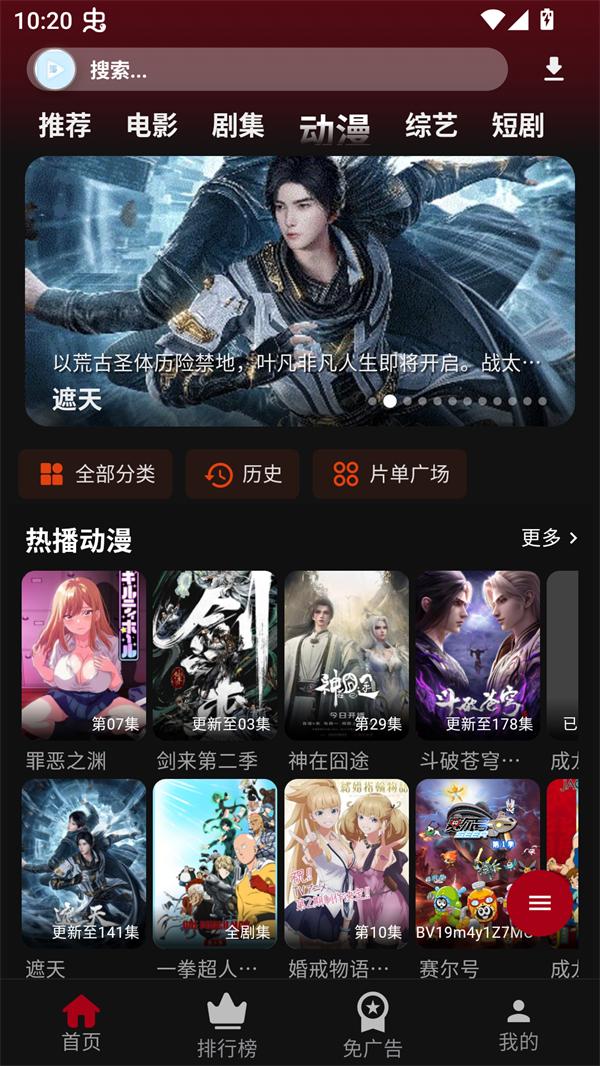The width and height of the screenshot is (600, 1066).
Task: Open the 遮天 featured banner
Action: (300, 290)
